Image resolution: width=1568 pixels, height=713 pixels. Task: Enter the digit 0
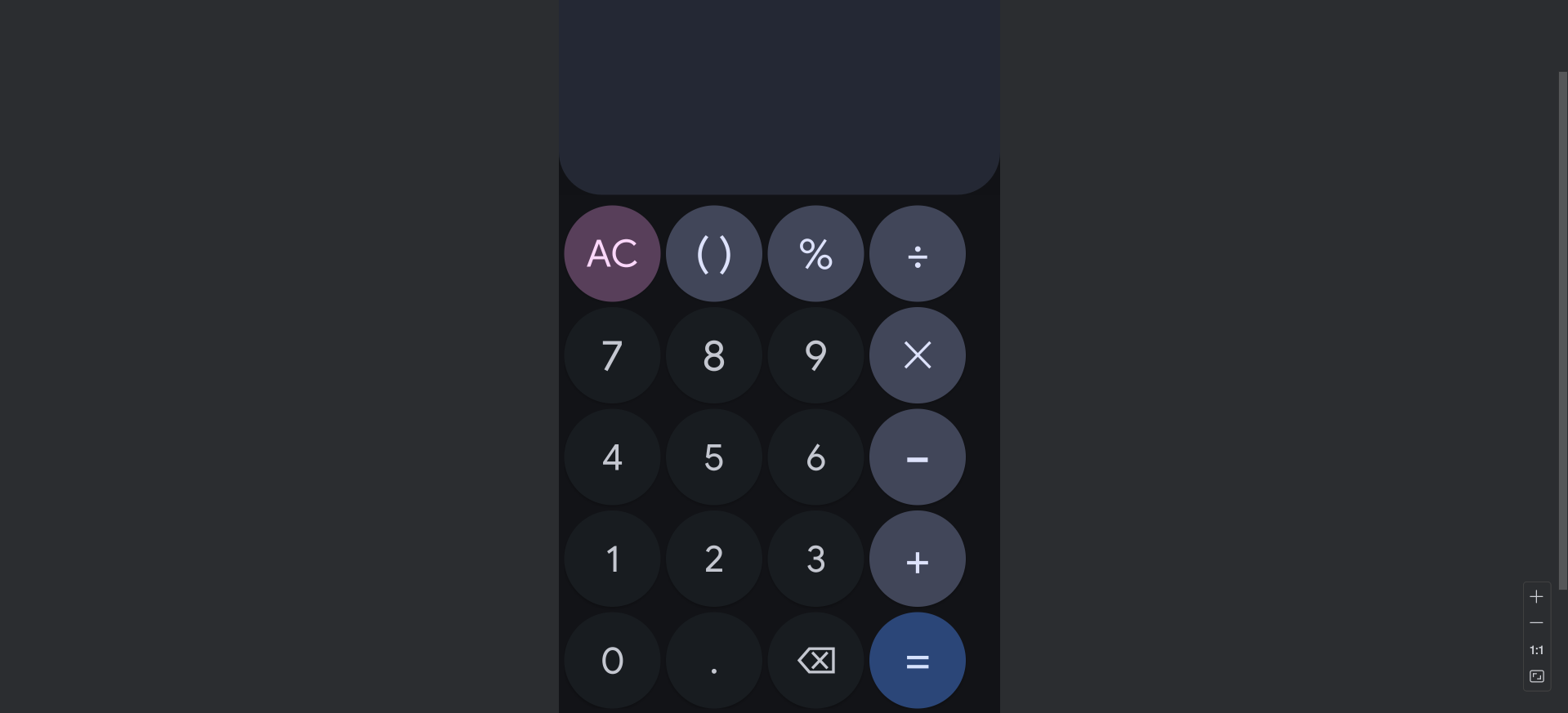[612, 660]
